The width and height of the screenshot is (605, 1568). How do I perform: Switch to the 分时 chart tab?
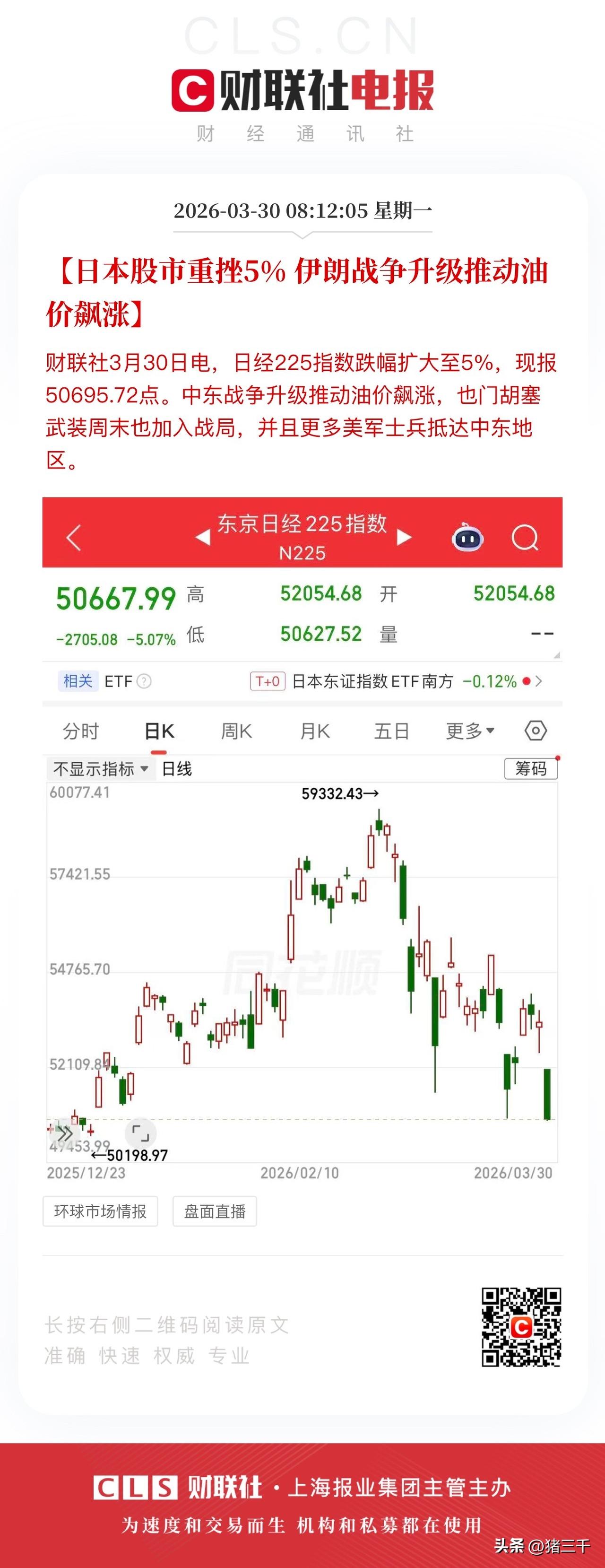point(80,732)
